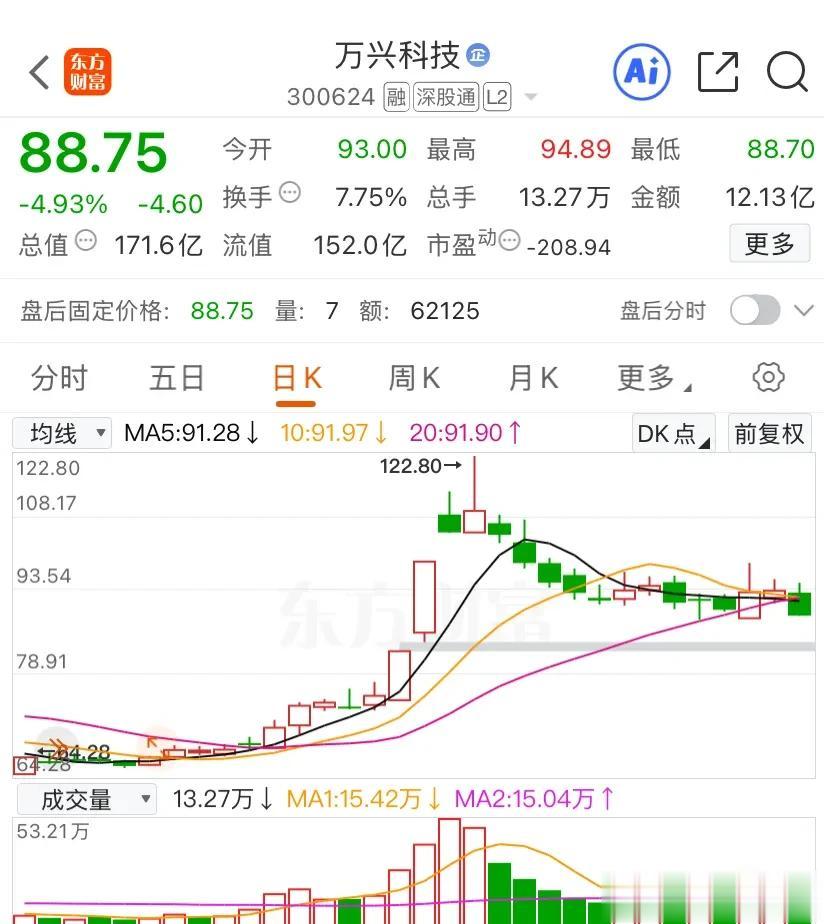Screen dimensions: 824x924
Task: Open chart settings gear
Action: [768, 378]
